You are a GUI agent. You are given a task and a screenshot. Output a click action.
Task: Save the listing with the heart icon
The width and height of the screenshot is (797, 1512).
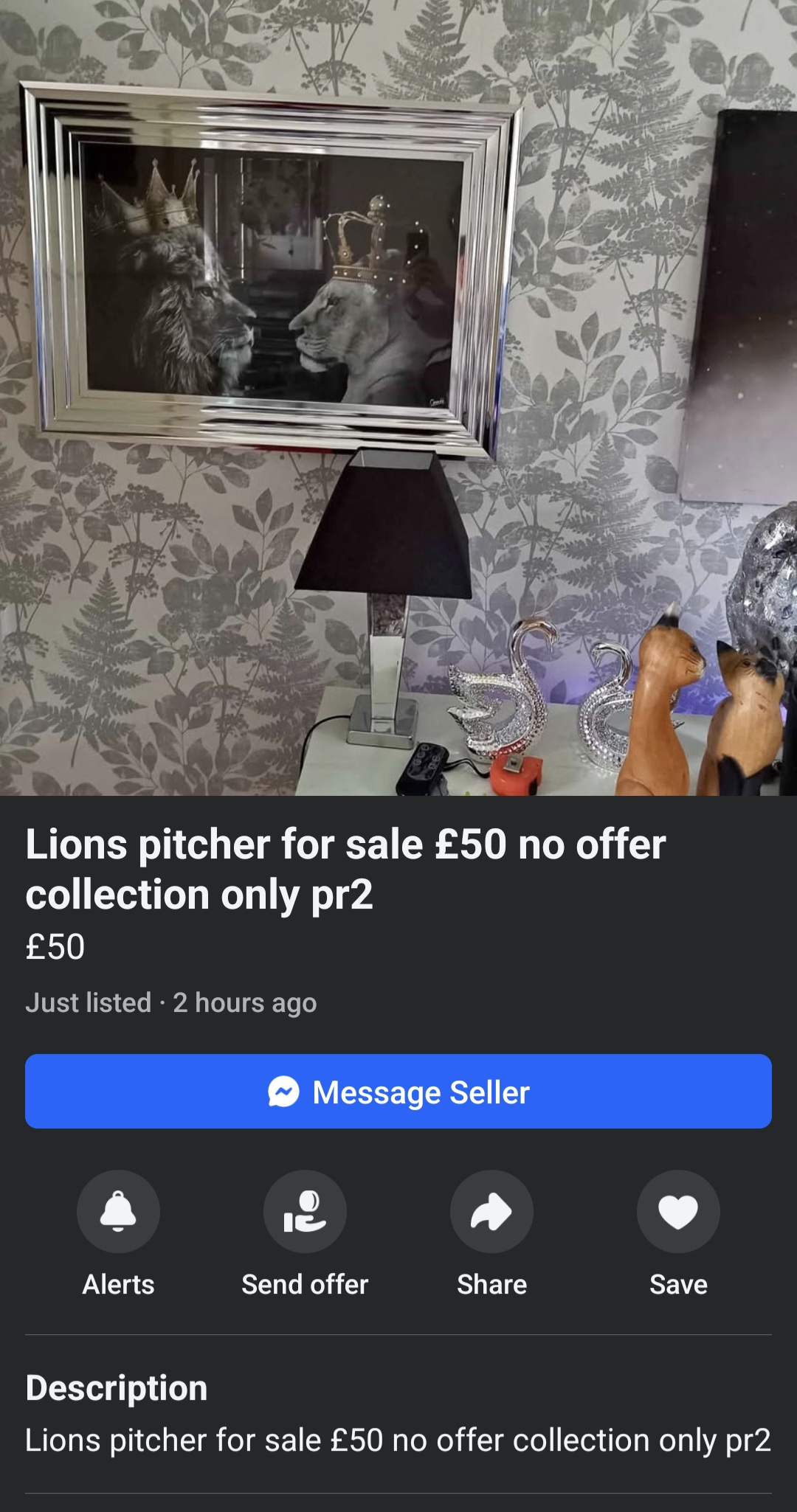[678, 1211]
